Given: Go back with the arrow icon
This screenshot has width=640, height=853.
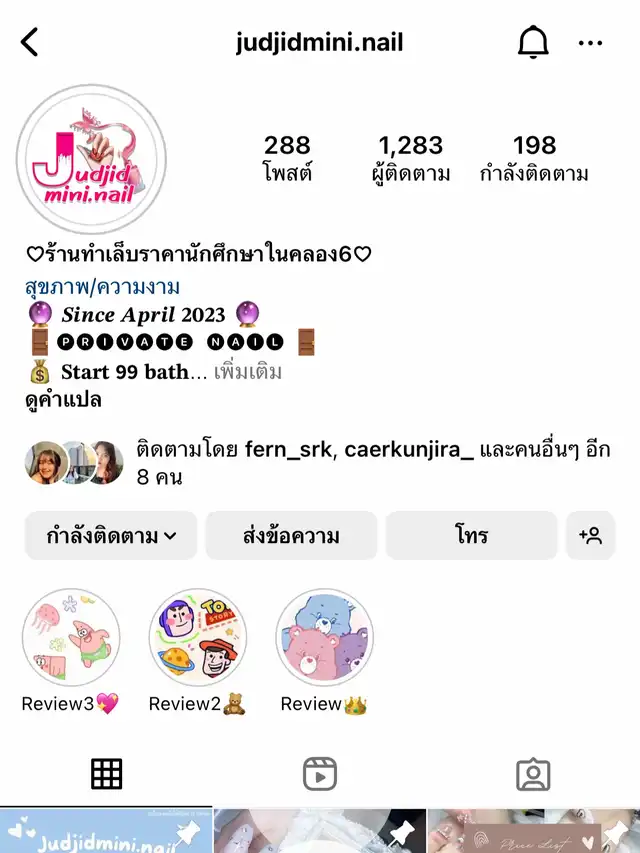Looking at the screenshot, I should pyautogui.click(x=30, y=43).
